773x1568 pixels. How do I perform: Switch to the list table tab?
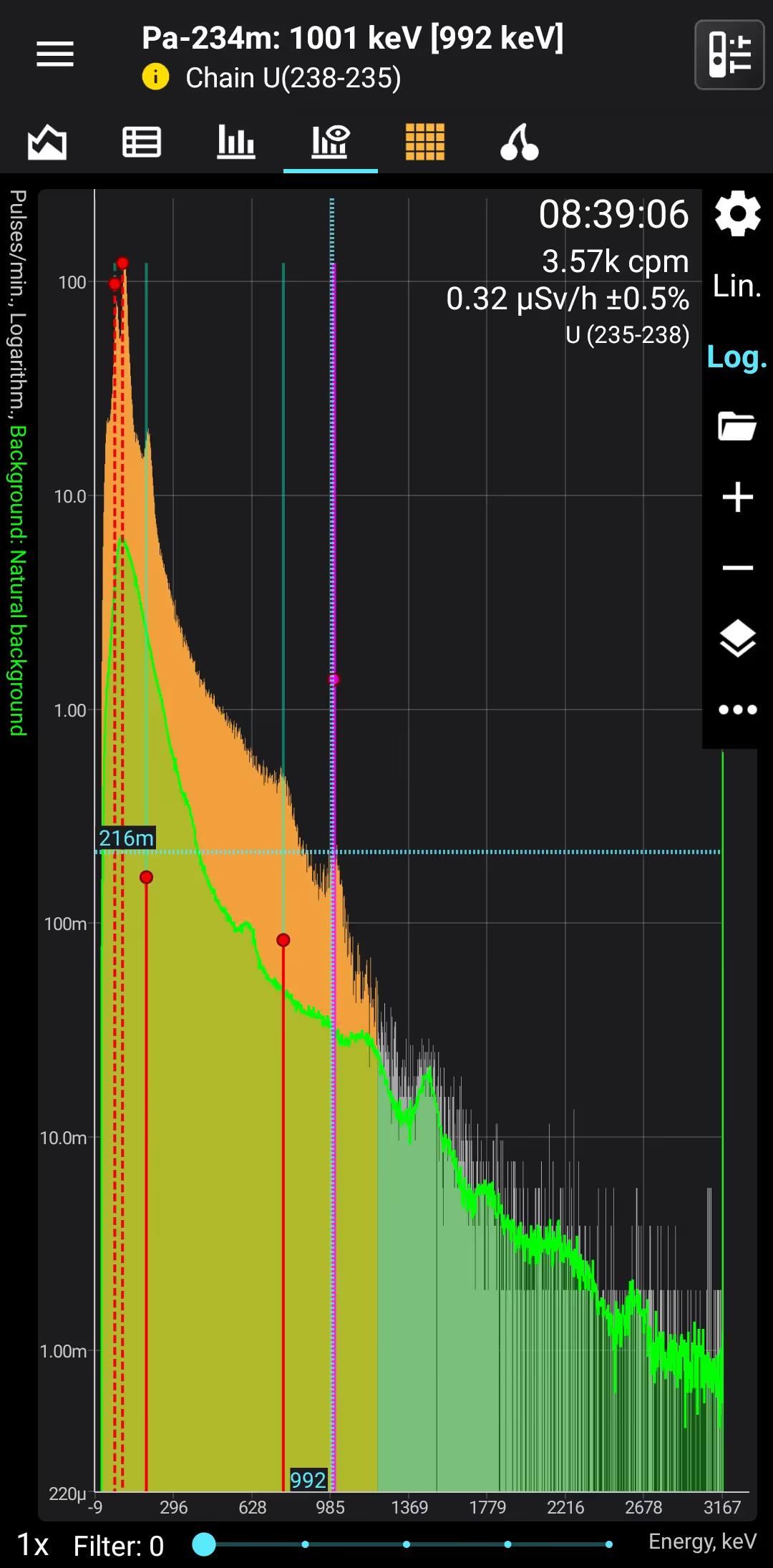(x=142, y=142)
